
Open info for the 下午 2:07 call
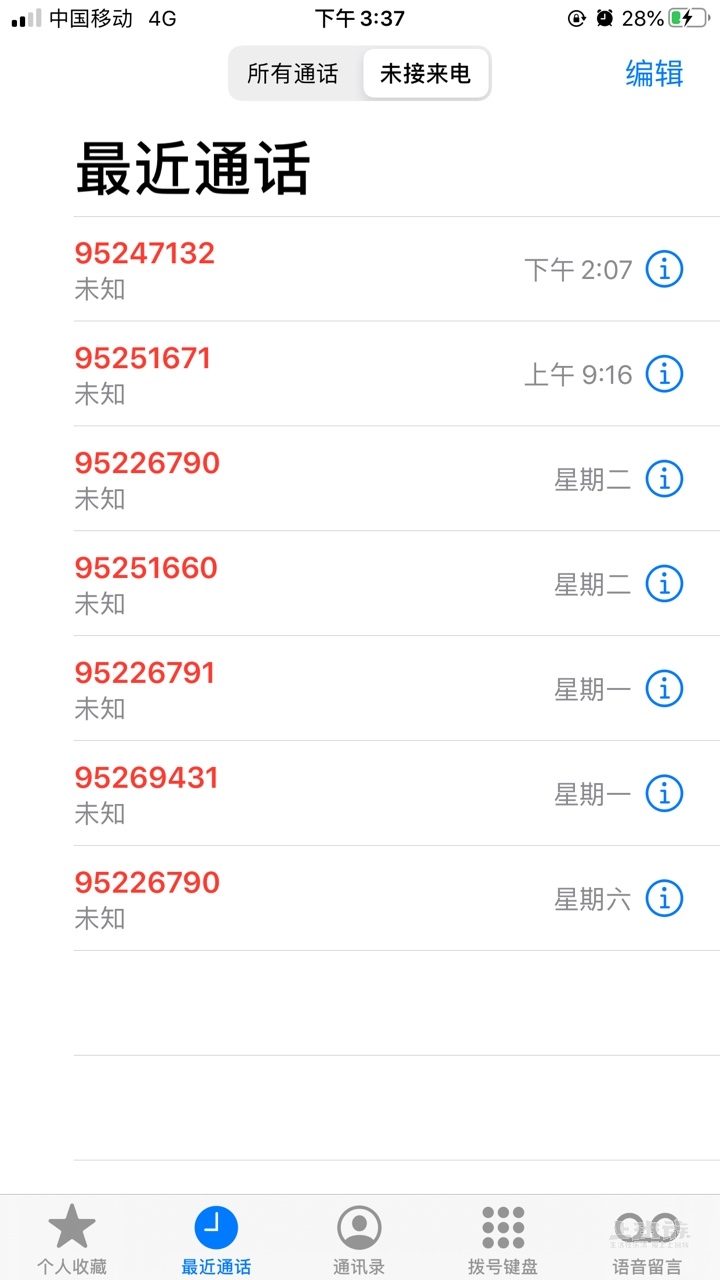click(664, 269)
